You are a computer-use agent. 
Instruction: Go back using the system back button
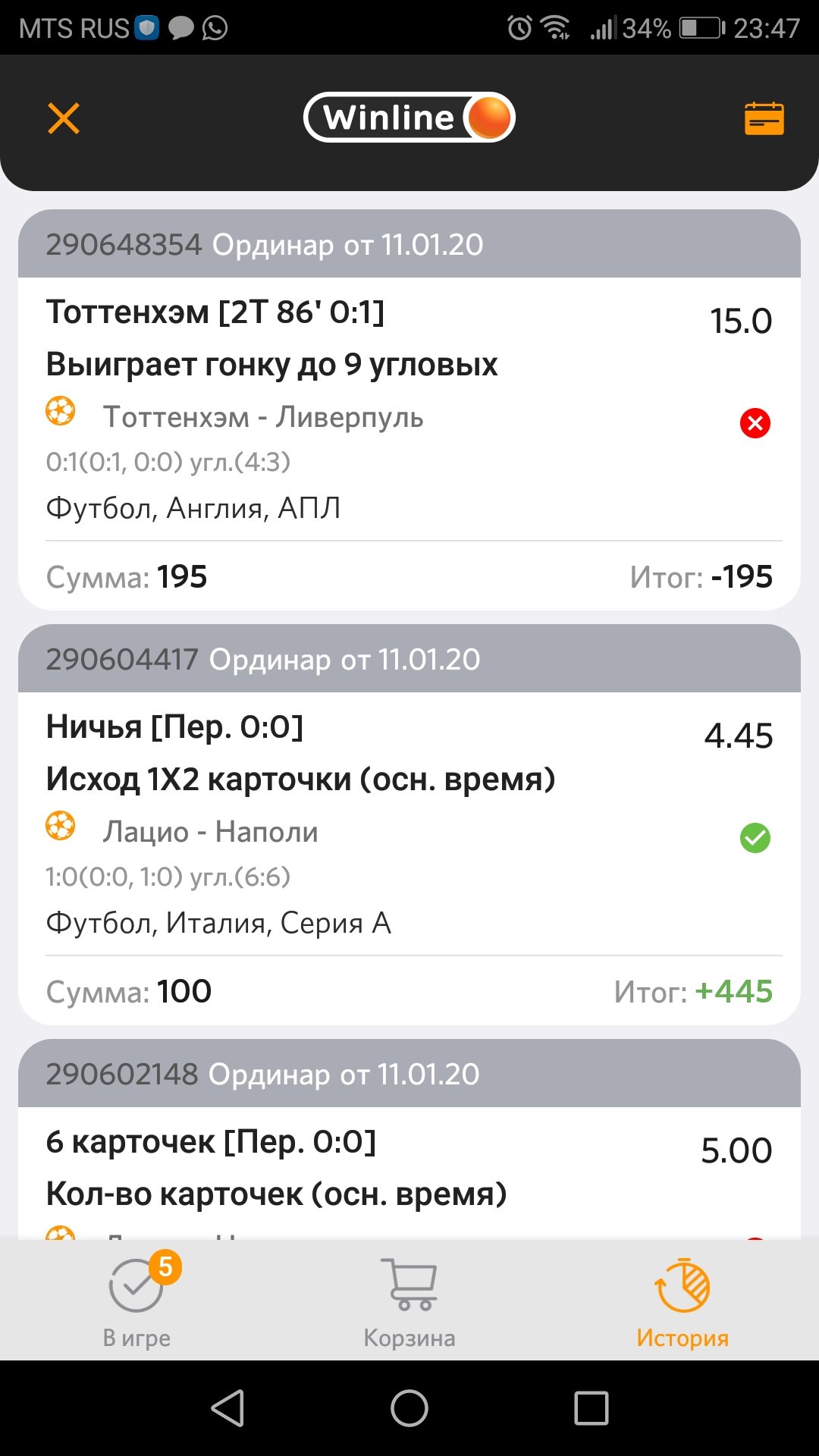click(227, 1408)
